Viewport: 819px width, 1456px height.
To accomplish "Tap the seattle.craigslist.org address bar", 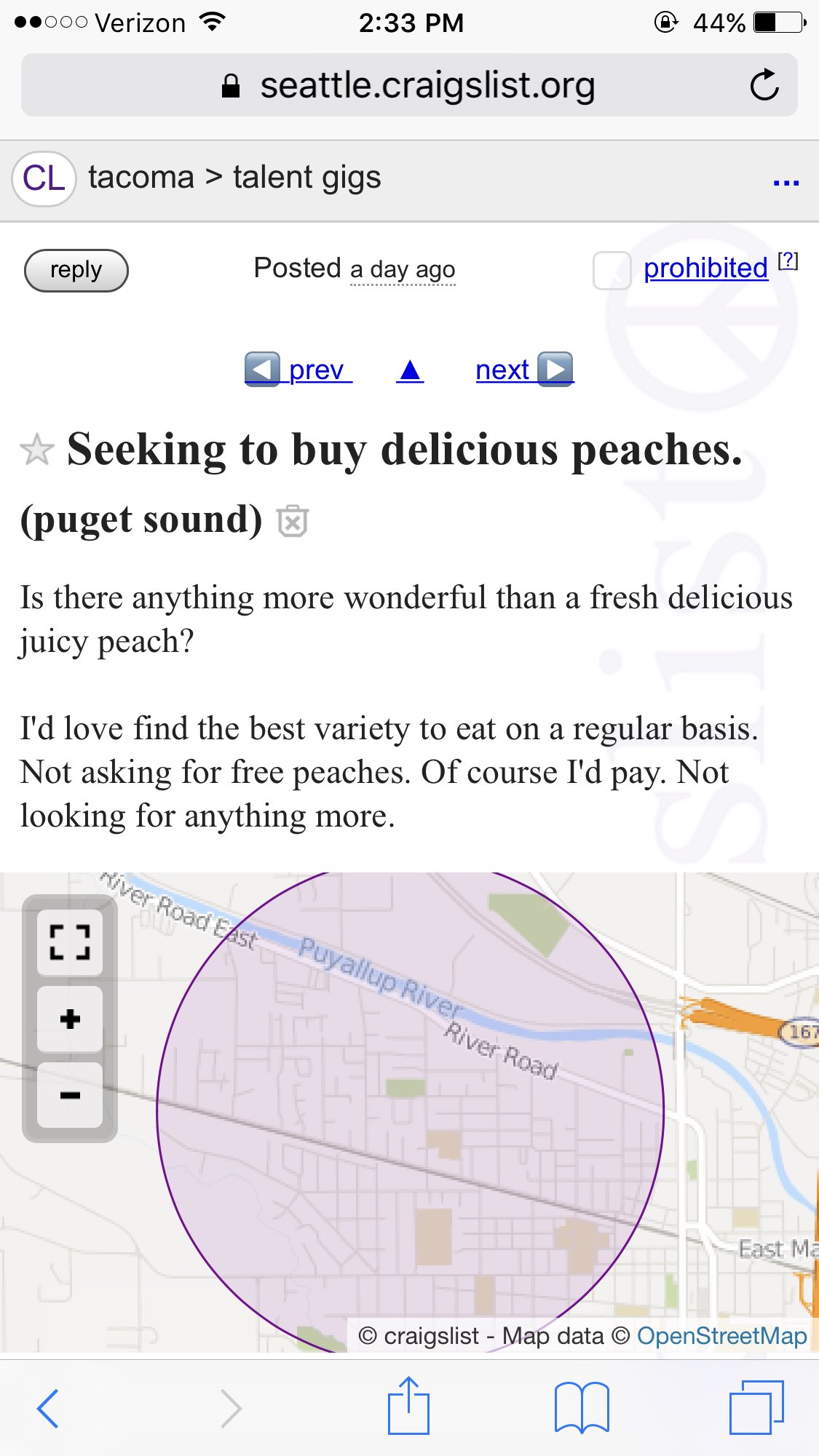I will 409,85.
